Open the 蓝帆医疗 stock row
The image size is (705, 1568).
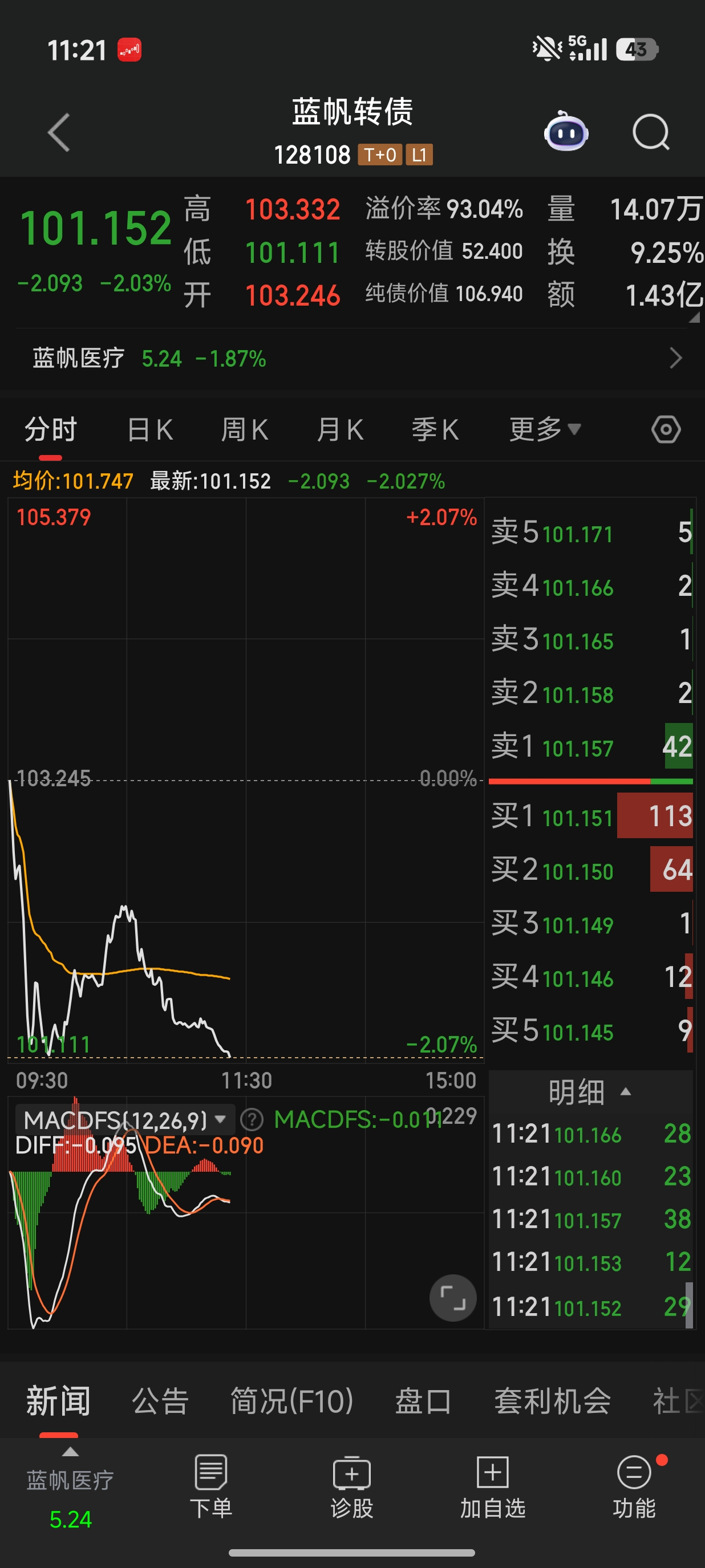[x=352, y=358]
